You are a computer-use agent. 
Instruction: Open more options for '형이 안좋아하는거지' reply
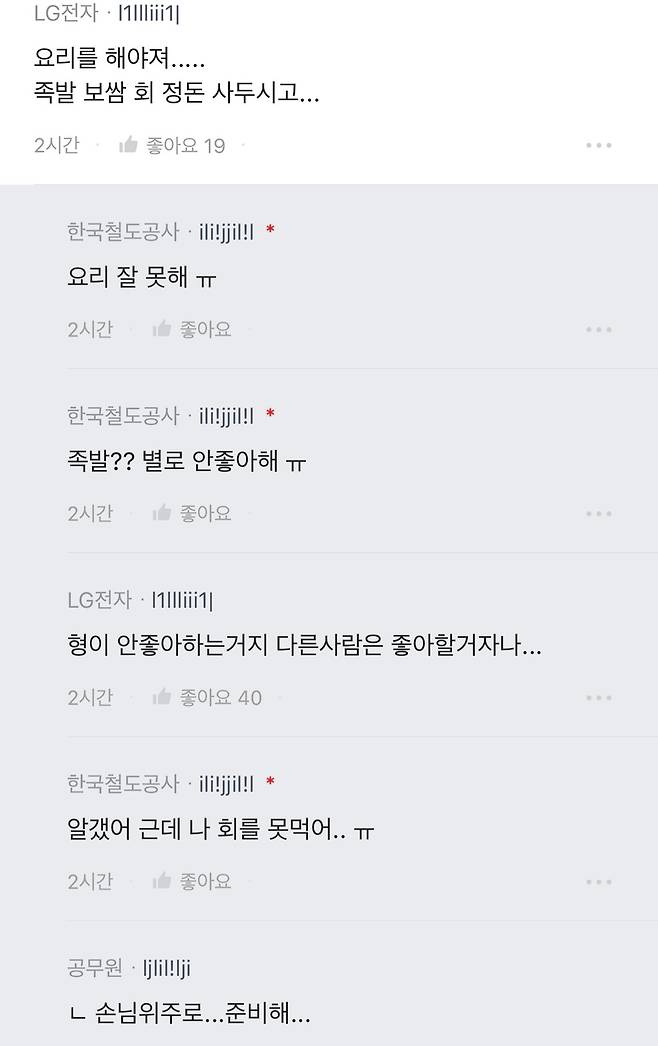[598, 698]
